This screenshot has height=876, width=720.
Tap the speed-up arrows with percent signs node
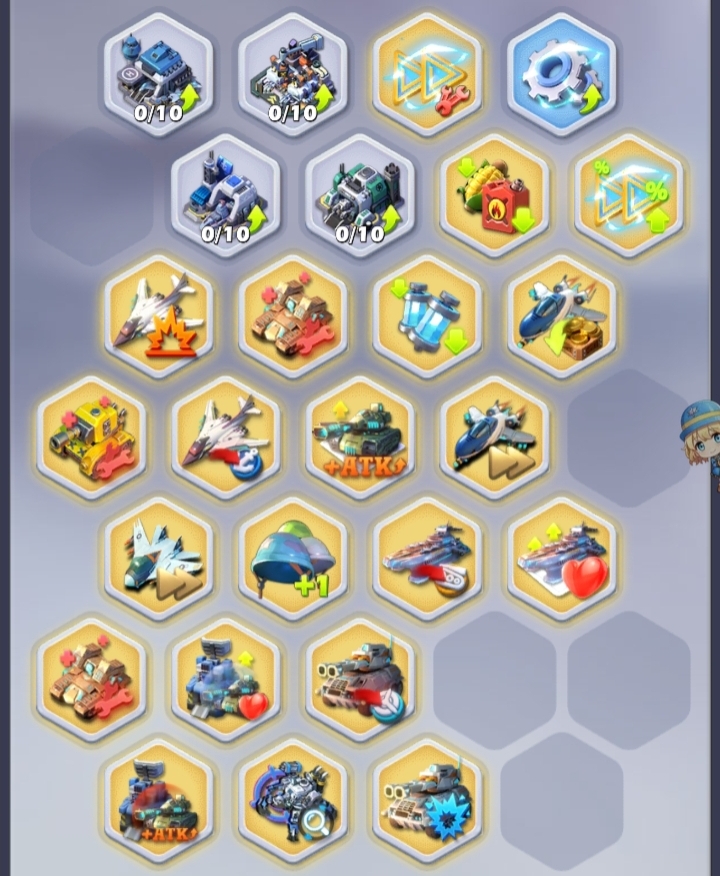628,195
